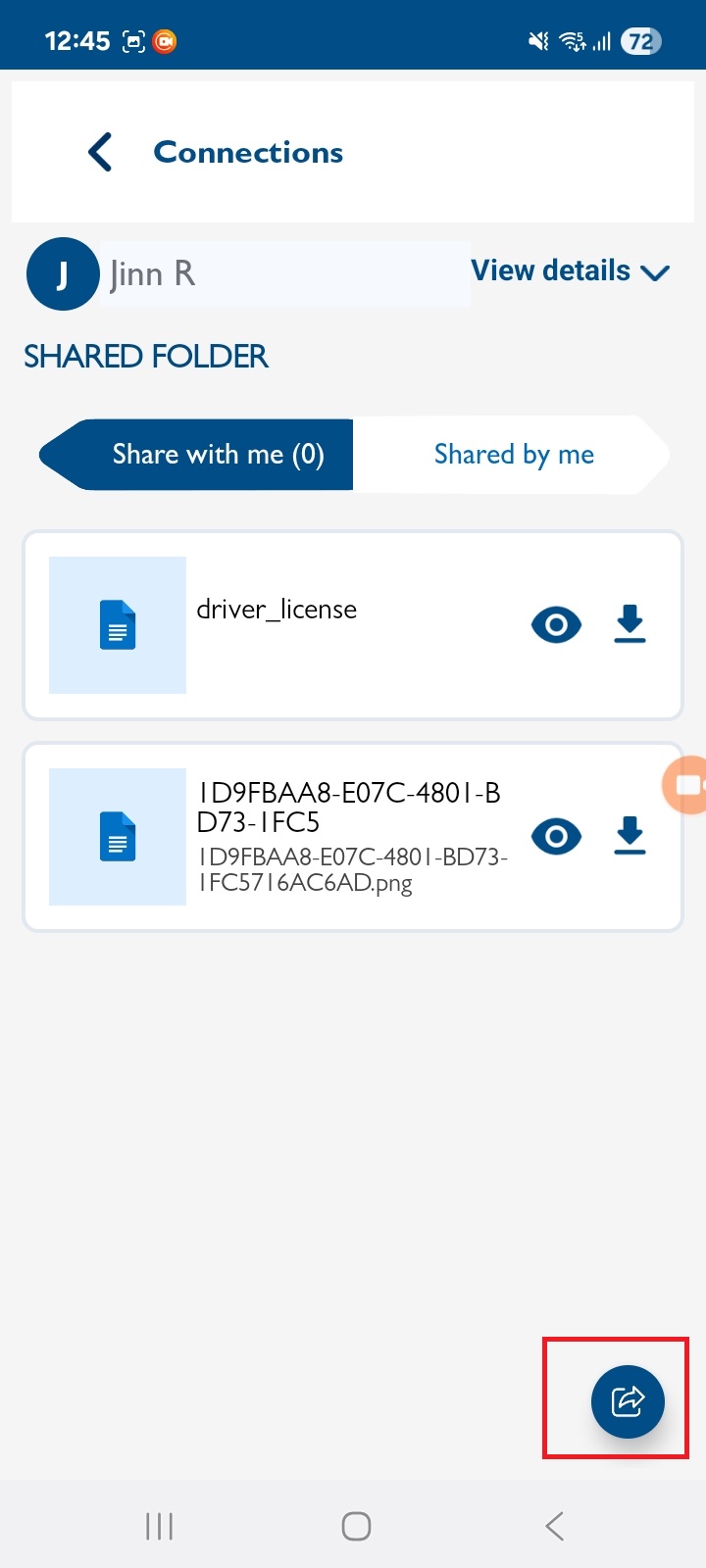The image size is (706, 1568).
Task: Open the floating screen recorder bubble
Action: pyautogui.click(x=688, y=785)
